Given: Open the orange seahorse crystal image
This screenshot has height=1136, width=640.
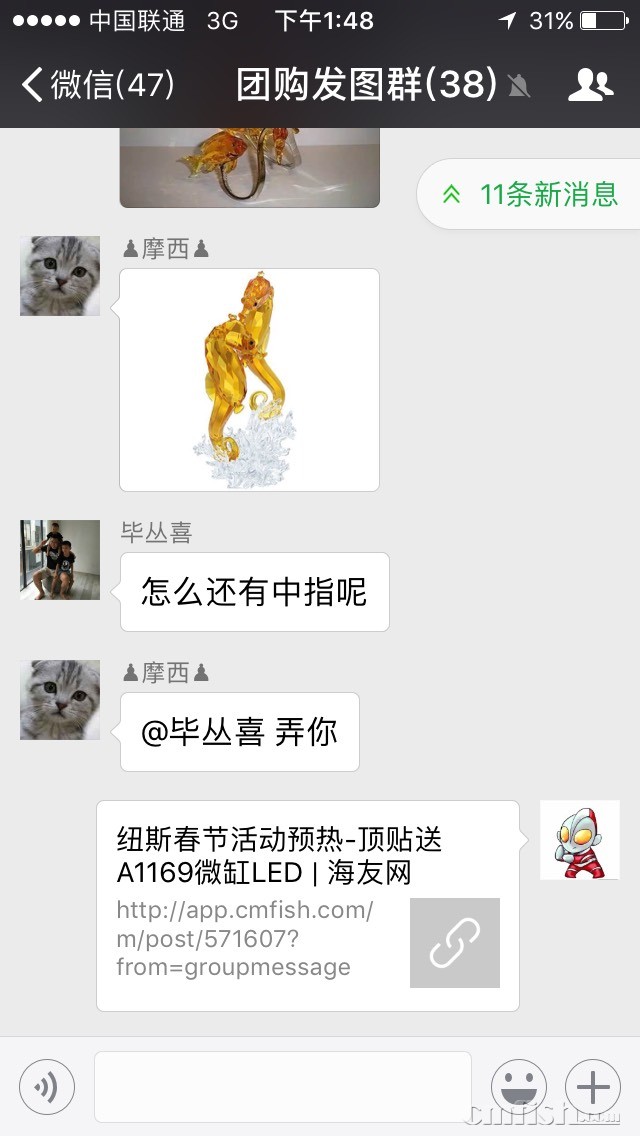Looking at the screenshot, I should tap(249, 380).
